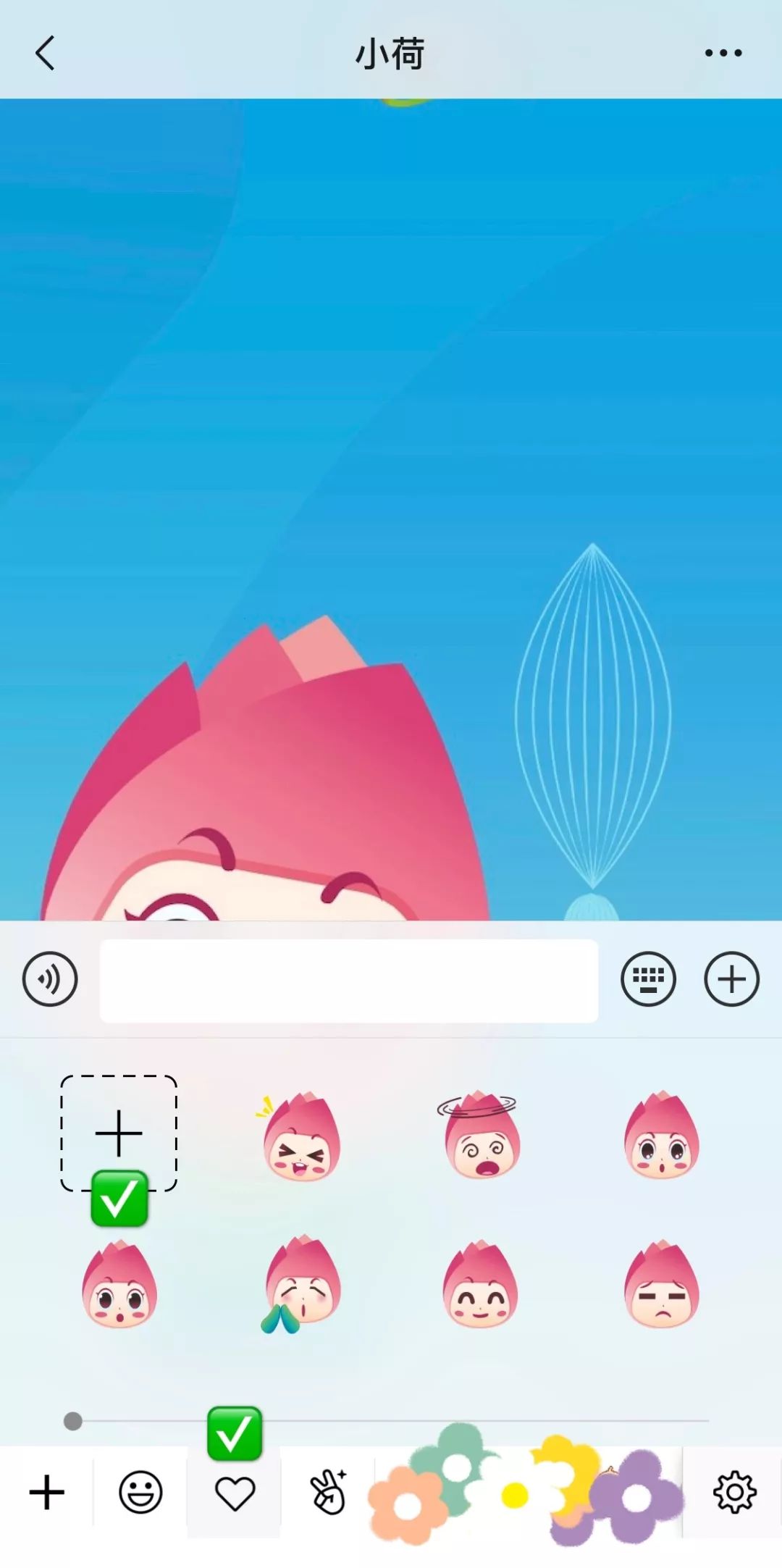
Task: Switch to voice message input
Action: pos(50,979)
